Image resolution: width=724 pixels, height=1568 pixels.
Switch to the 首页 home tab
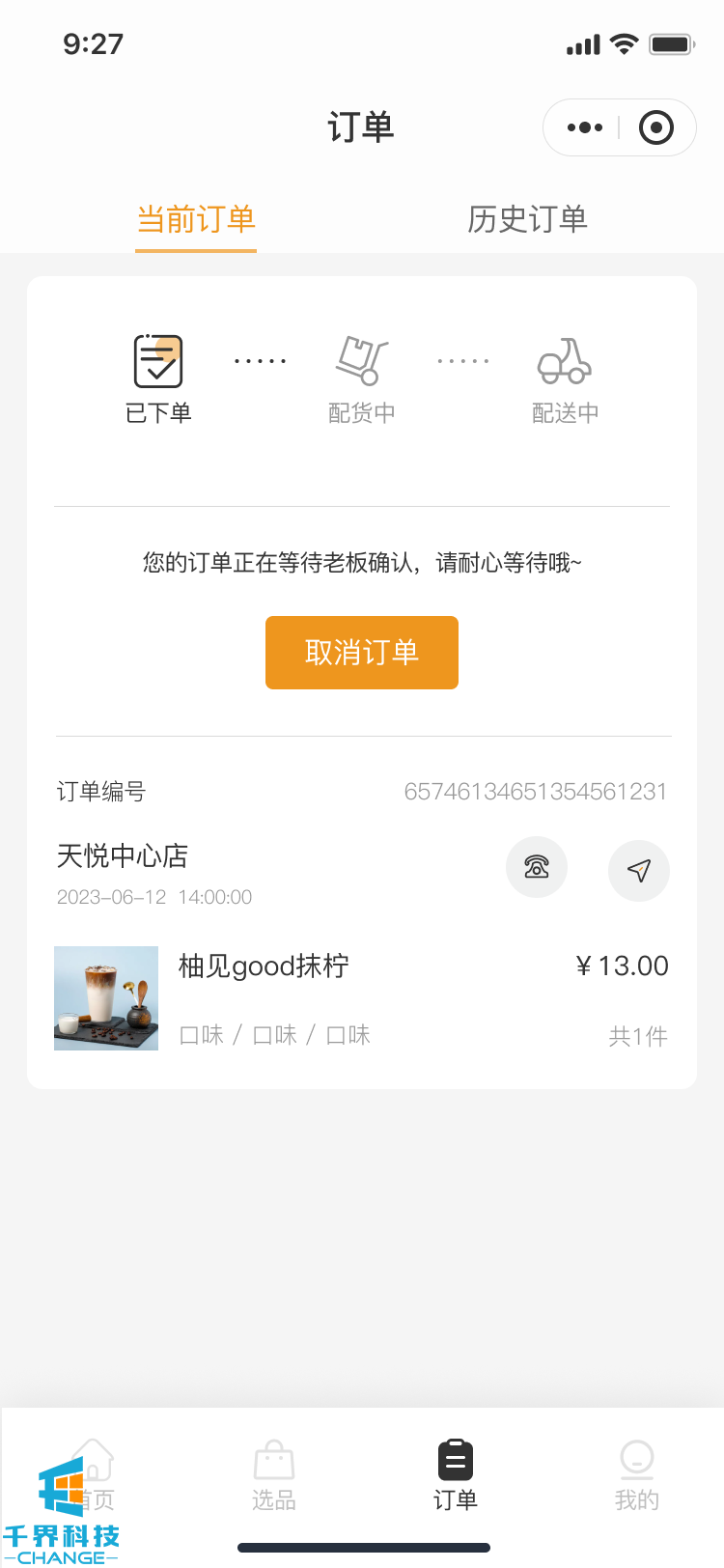[94, 1475]
